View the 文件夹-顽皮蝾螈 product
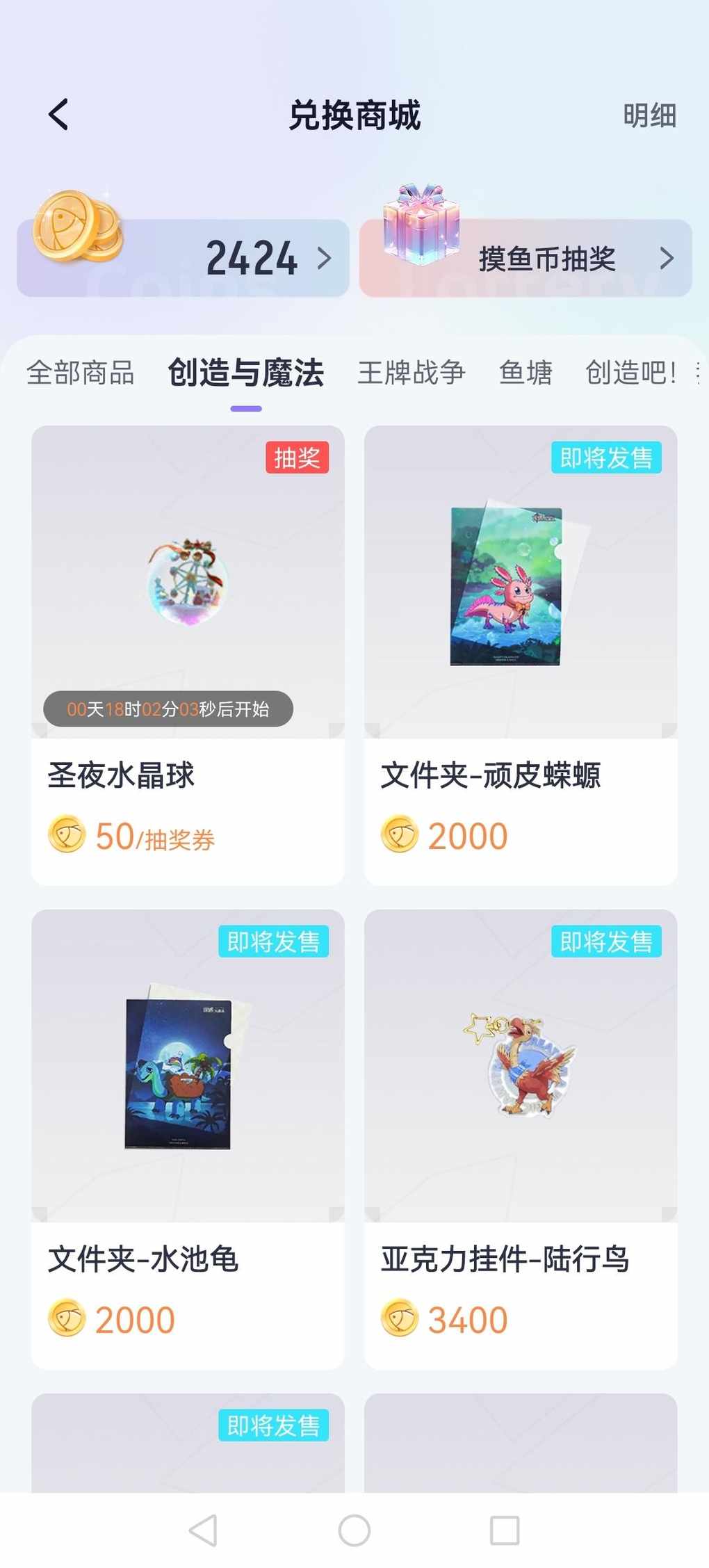Image resolution: width=709 pixels, height=1568 pixels. coord(521,654)
